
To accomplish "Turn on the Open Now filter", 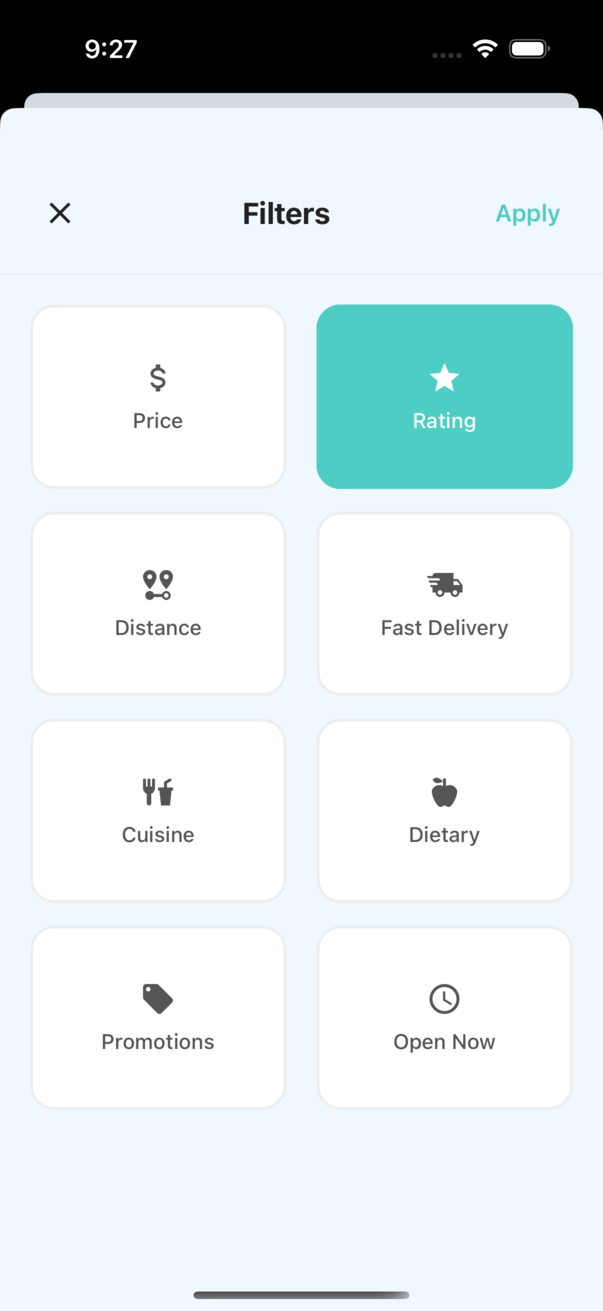I will pos(444,1018).
